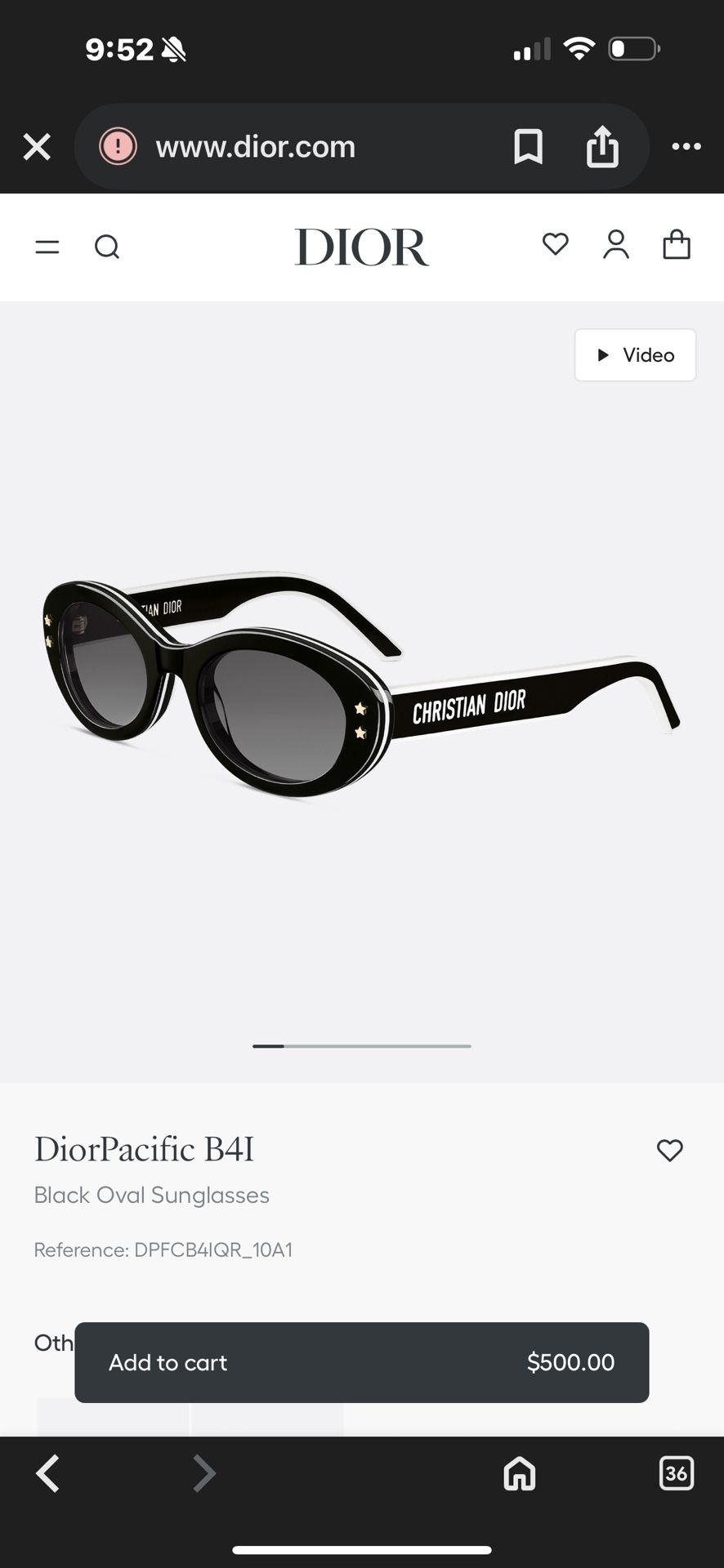
Task: Open the hamburger navigation menu
Action: pyautogui.click(x=47, y=247)
